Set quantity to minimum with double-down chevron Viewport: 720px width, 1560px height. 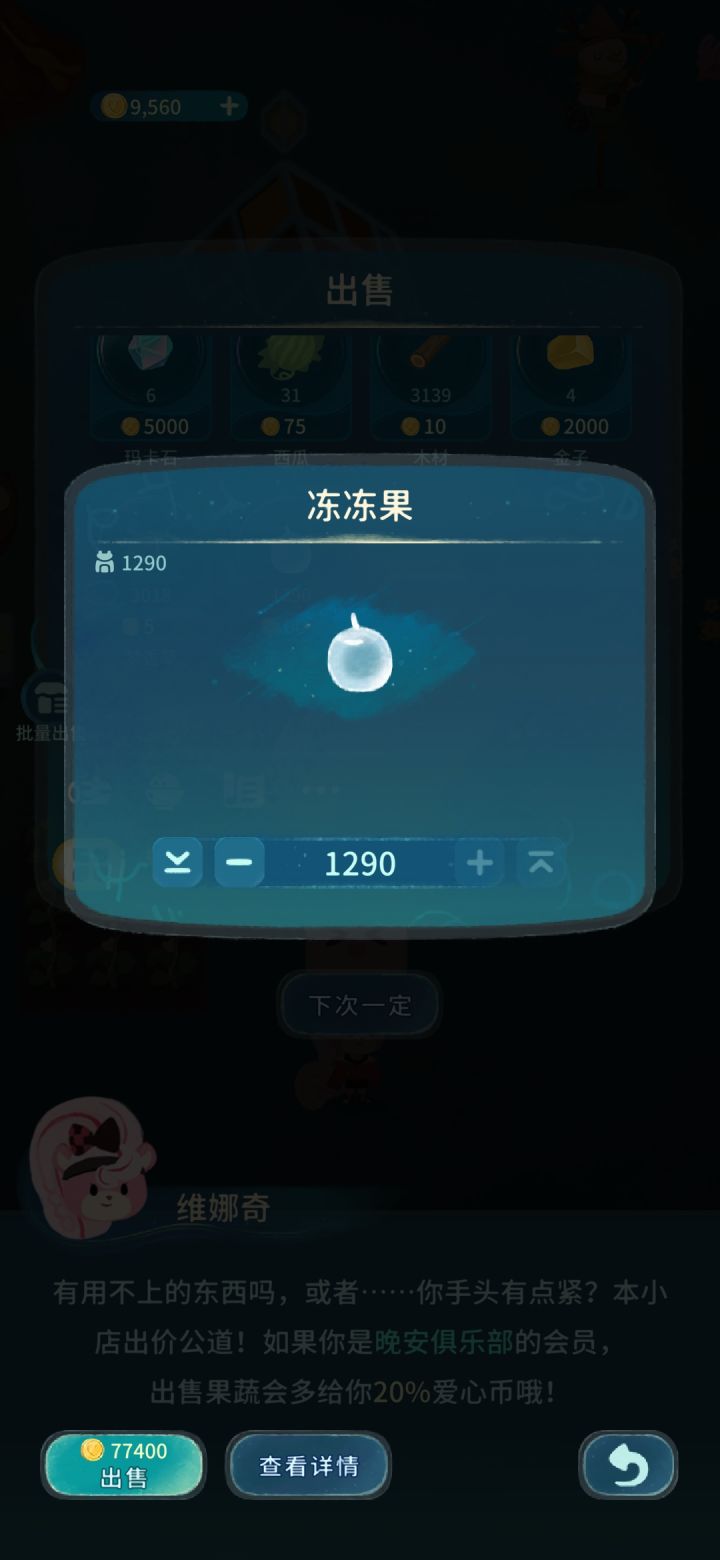tap(178, 863)
